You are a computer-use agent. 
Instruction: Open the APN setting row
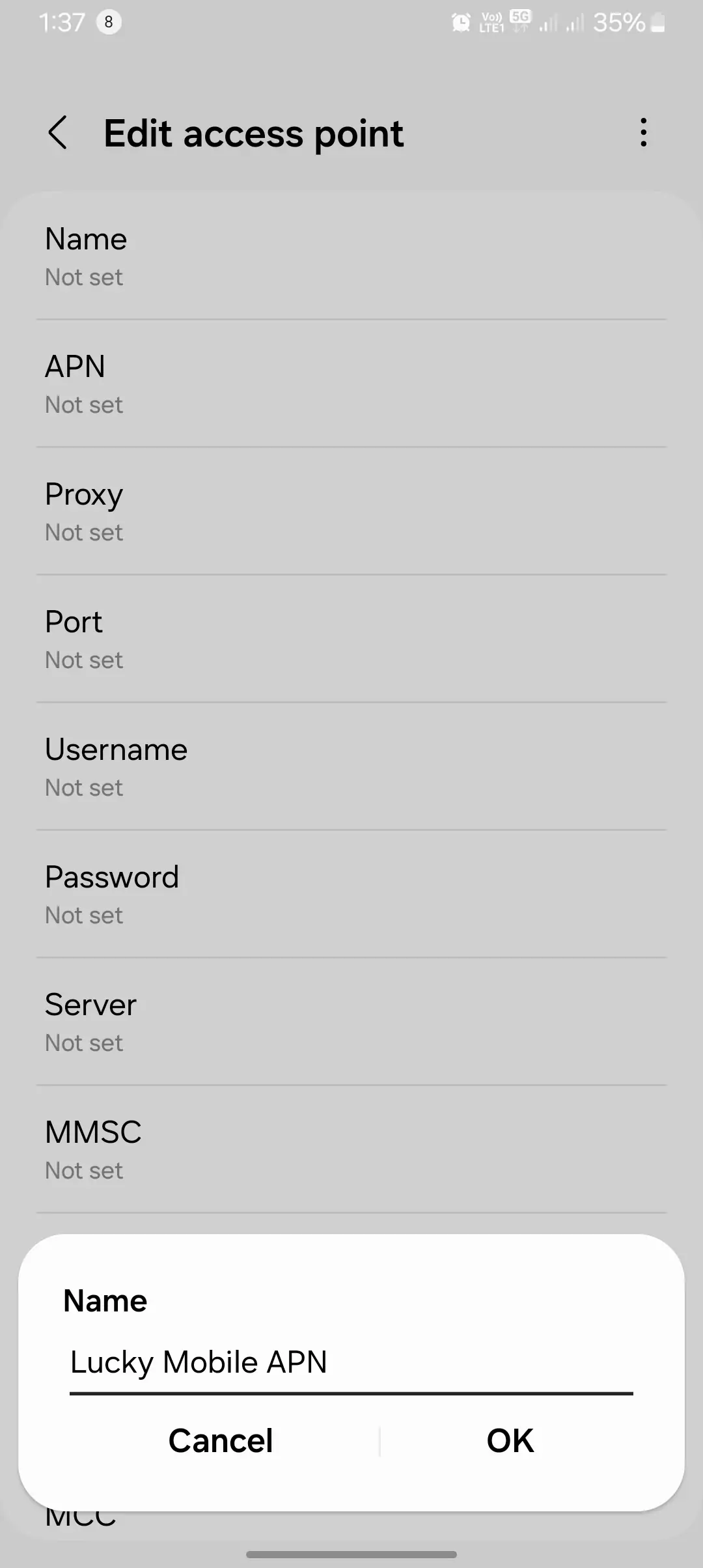coord(351,384)
